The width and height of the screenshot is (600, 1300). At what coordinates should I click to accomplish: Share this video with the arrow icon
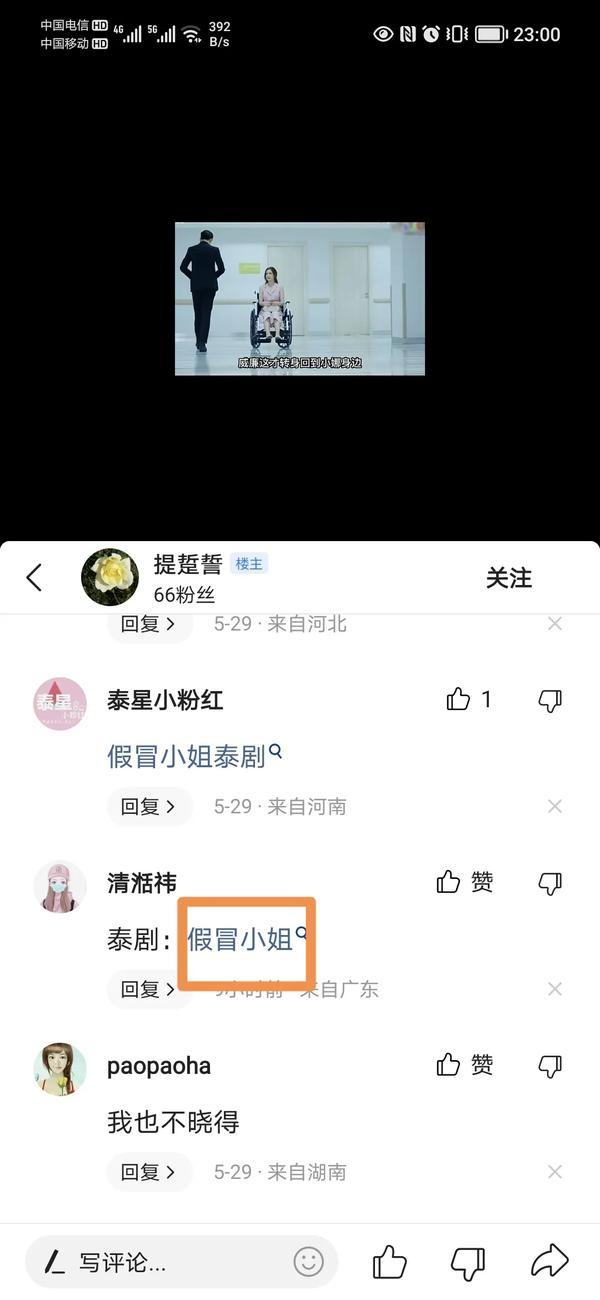pos(549,1262)
